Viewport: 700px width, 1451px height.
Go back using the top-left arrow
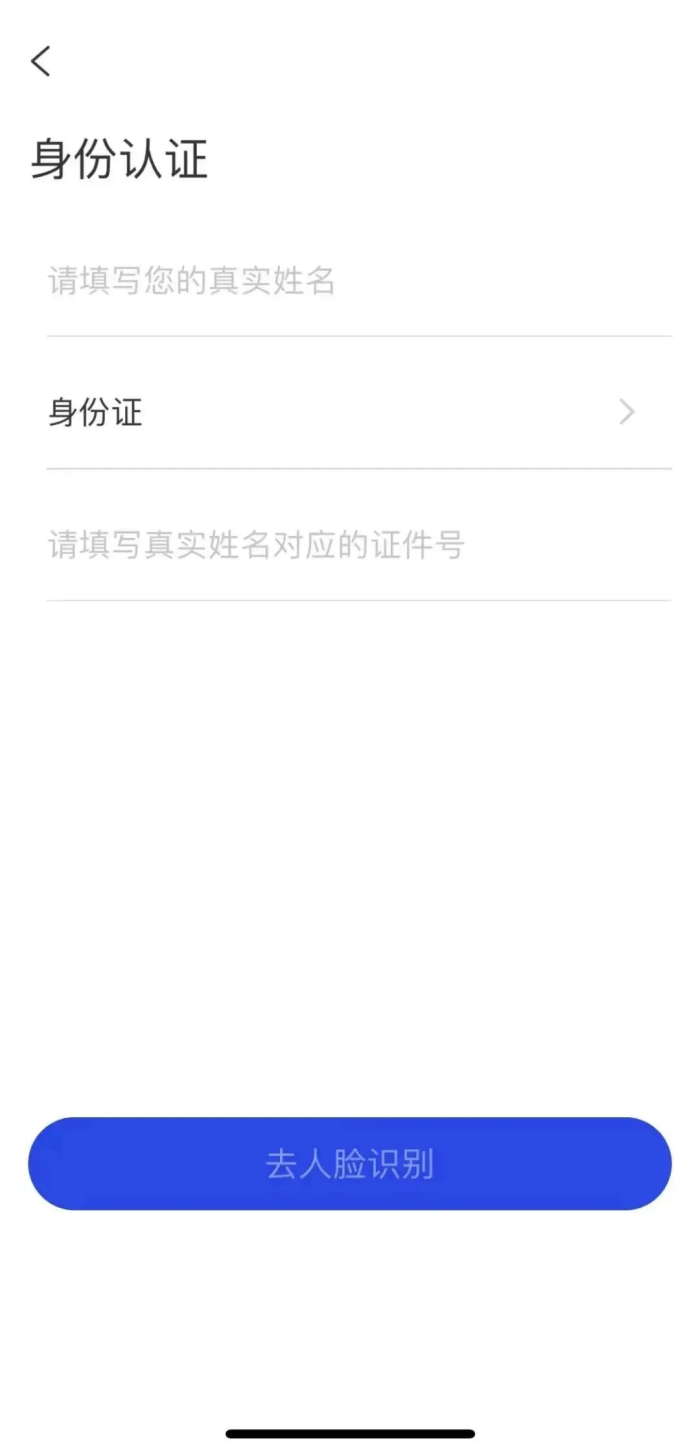(41, 62)
